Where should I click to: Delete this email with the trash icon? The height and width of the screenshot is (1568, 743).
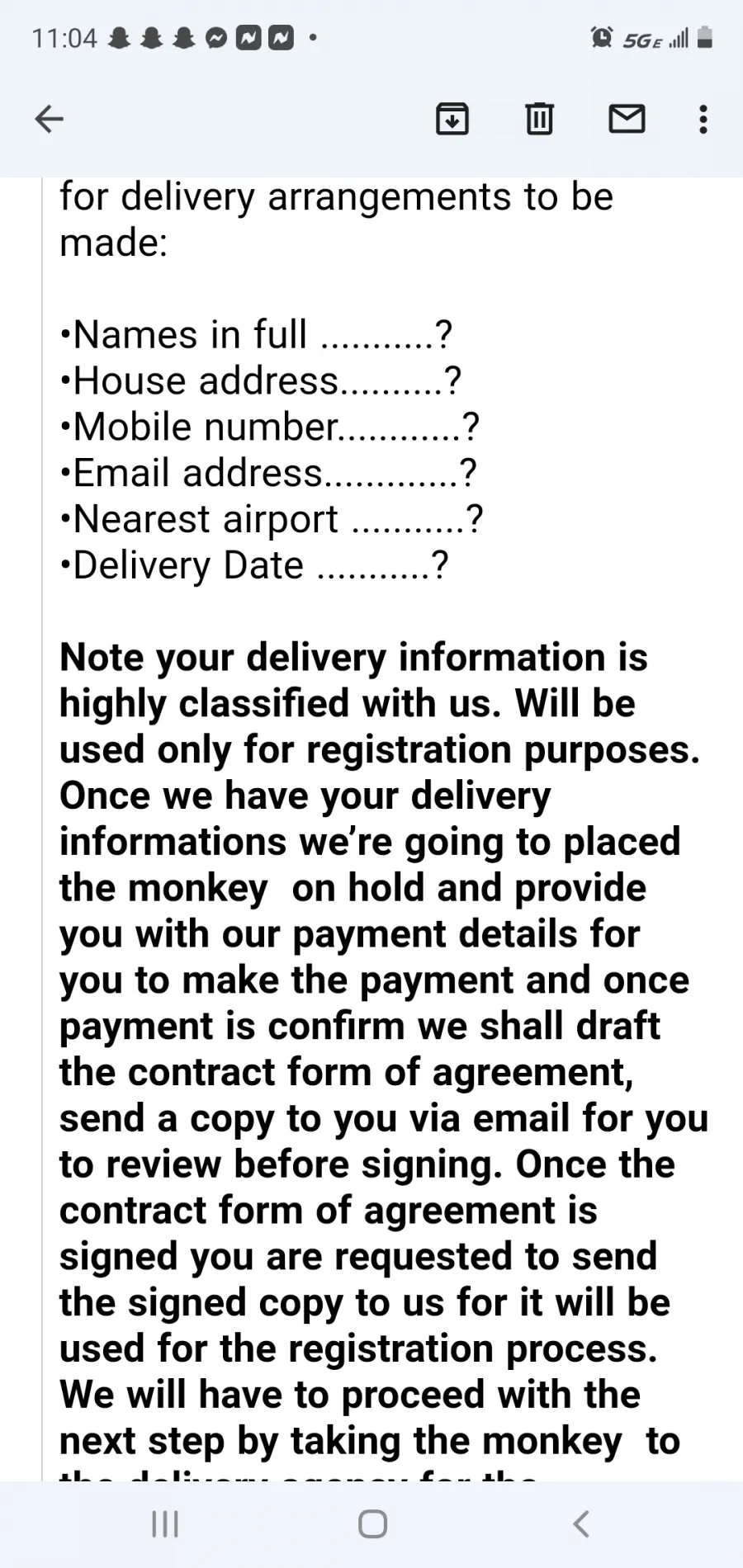click(539, 120)
